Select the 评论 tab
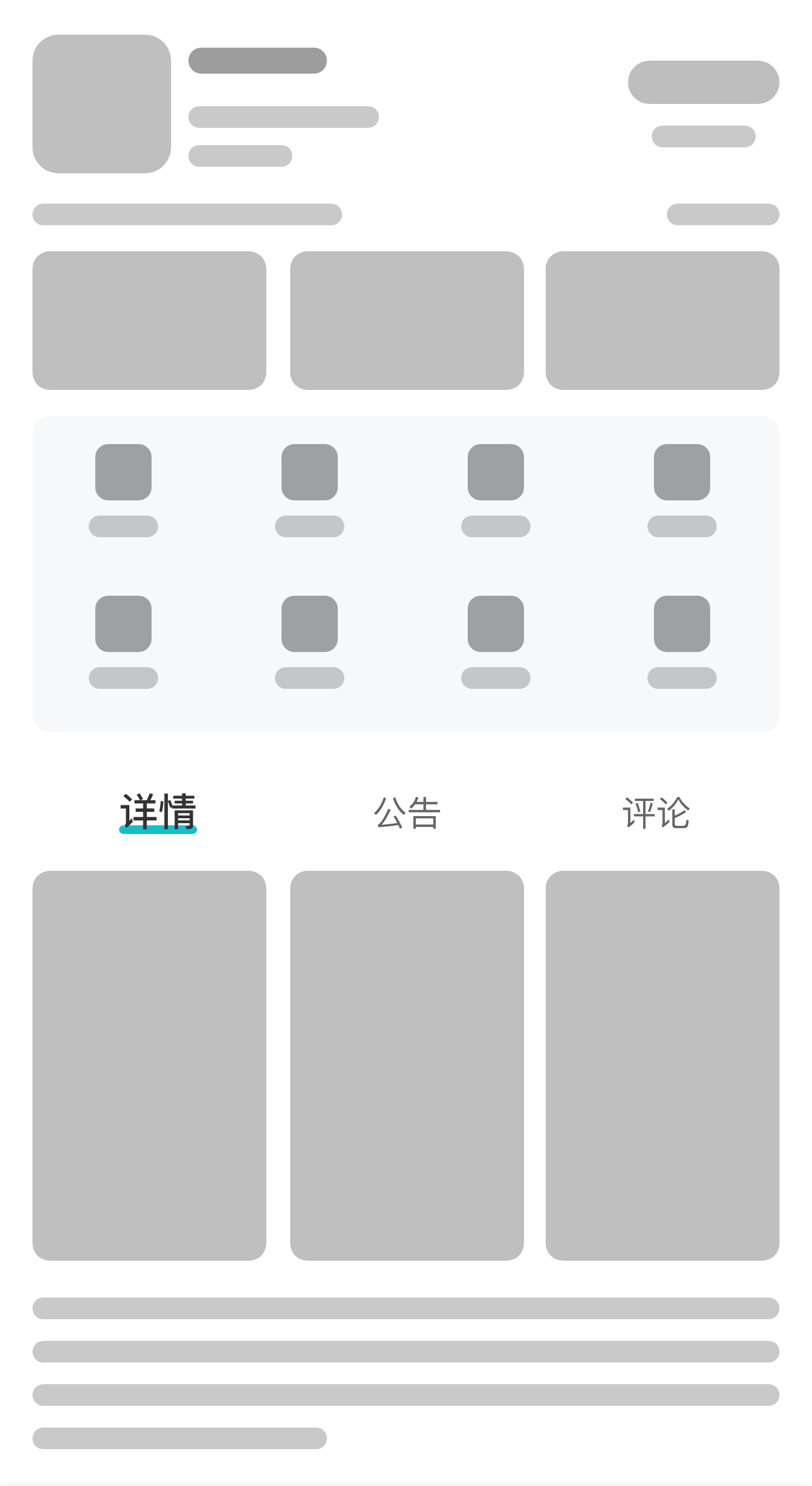Viewport: 812px width, 1486px height. (x=656, y=813)
